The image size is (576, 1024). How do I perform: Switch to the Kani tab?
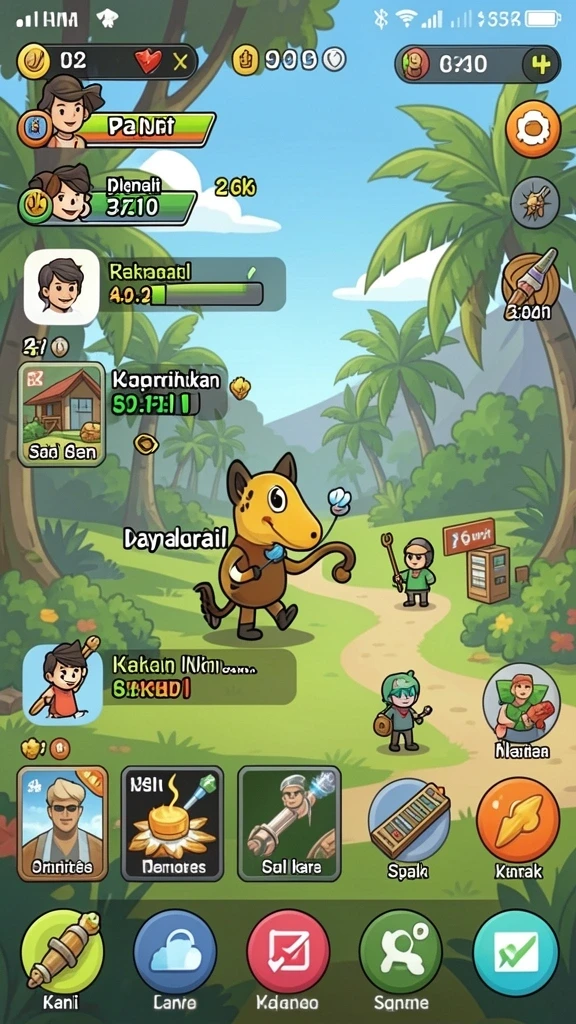[62, 952]
